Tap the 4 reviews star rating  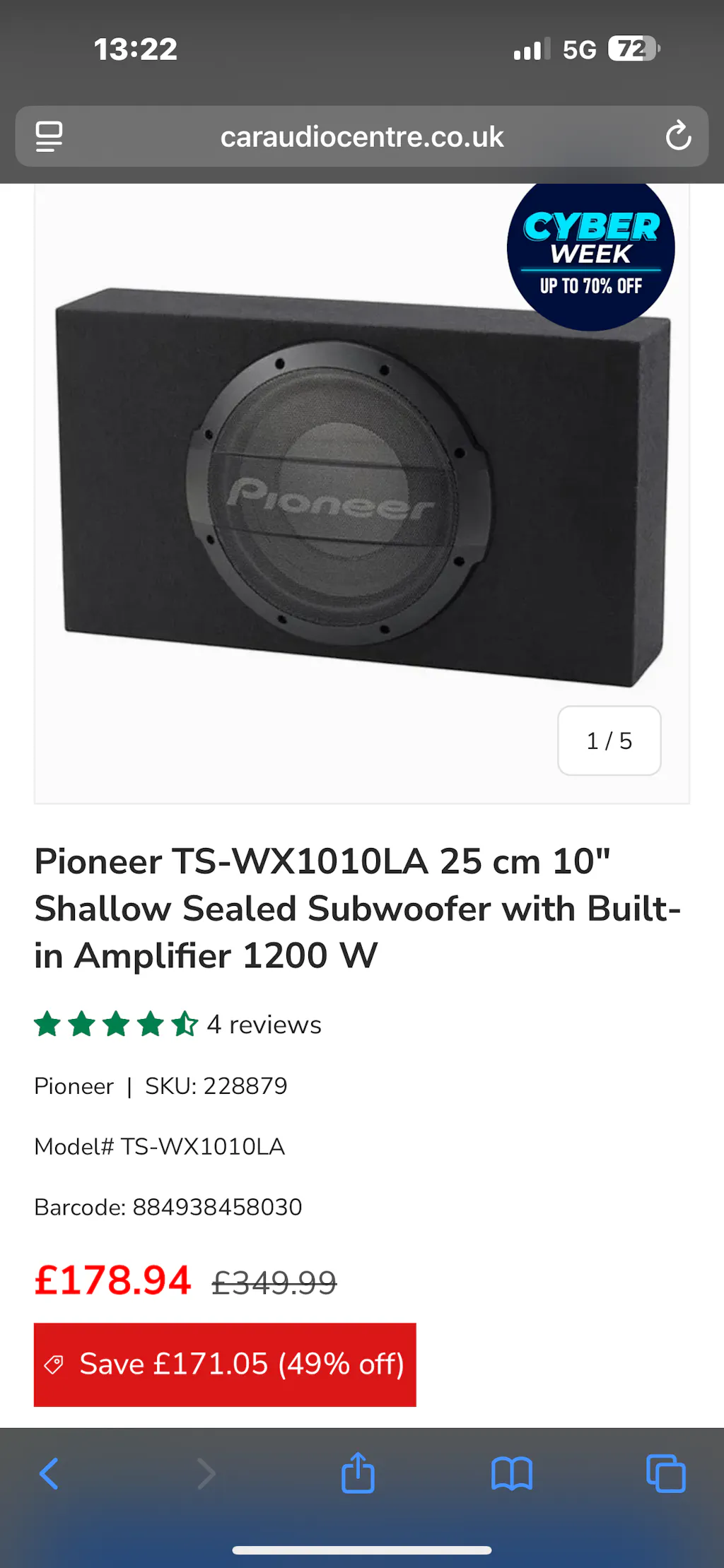click(177, 1024)
